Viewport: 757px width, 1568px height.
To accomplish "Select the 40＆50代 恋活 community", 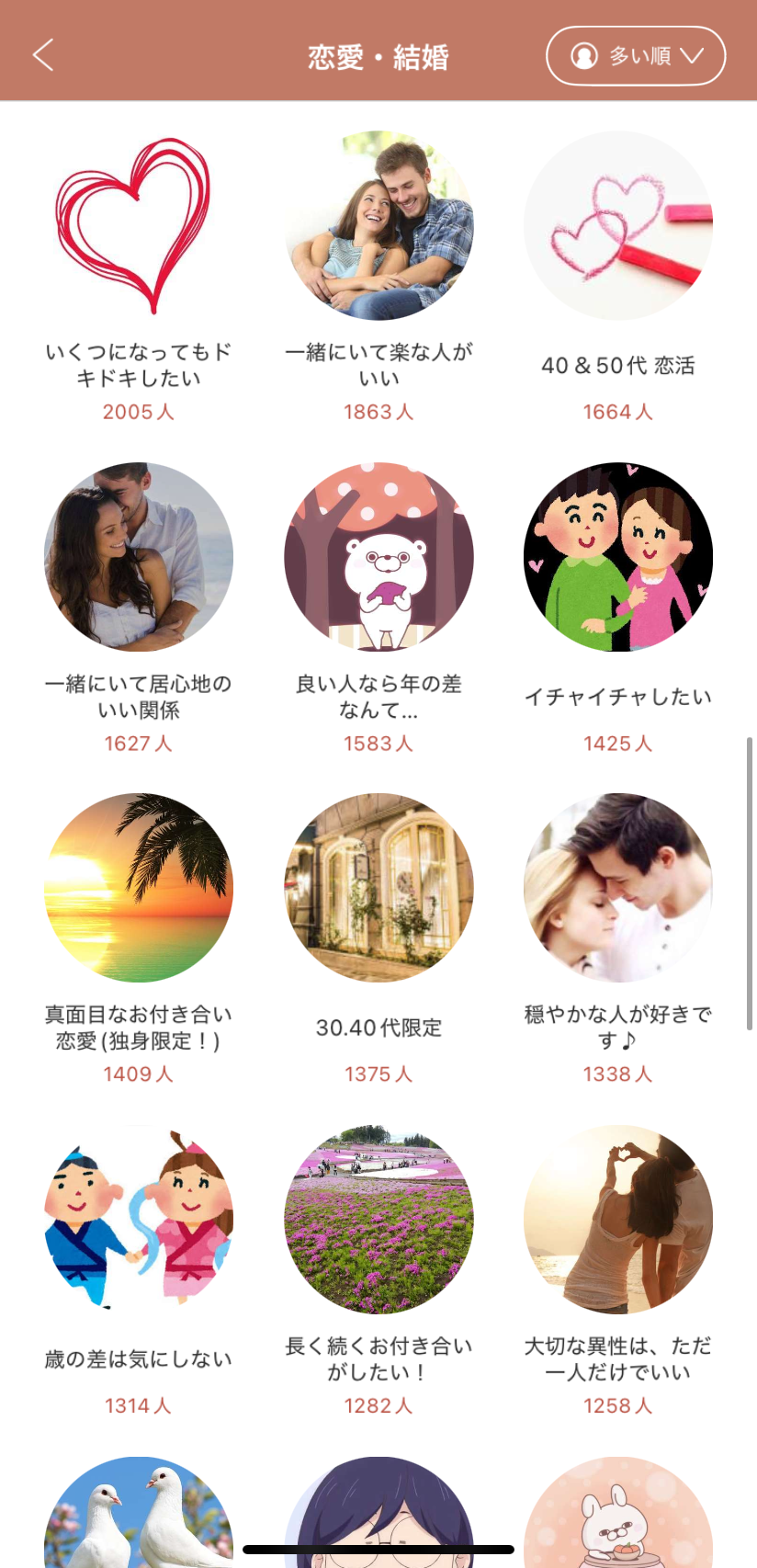I will (x=618, y=226).
